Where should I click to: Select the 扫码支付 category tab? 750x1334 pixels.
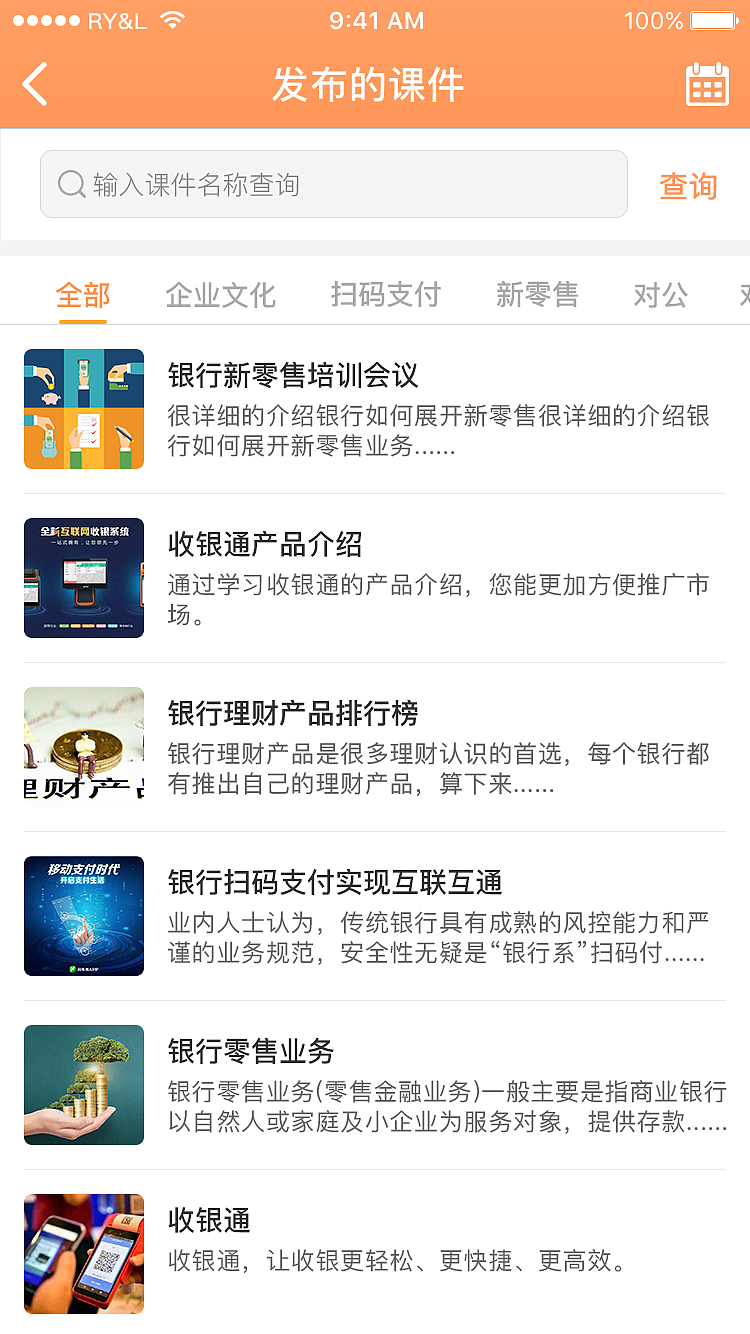click(x=385, y=295)
